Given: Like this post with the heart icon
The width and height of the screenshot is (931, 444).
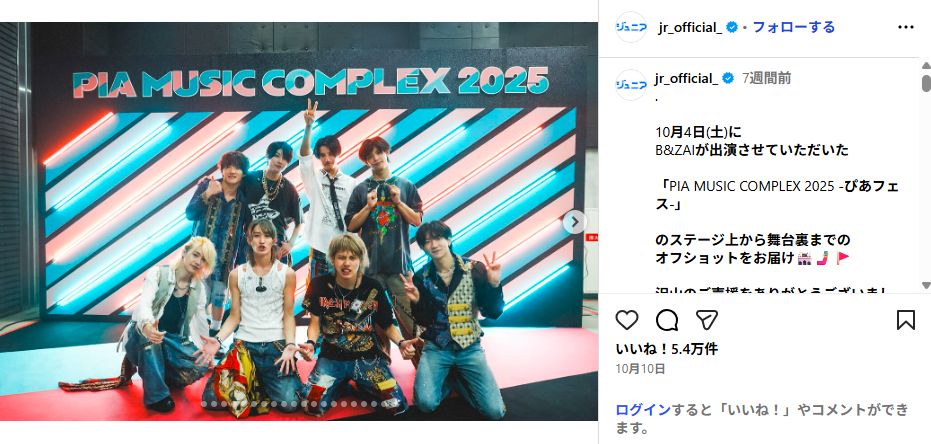Looking at the screenshot, I should [627, 320].
